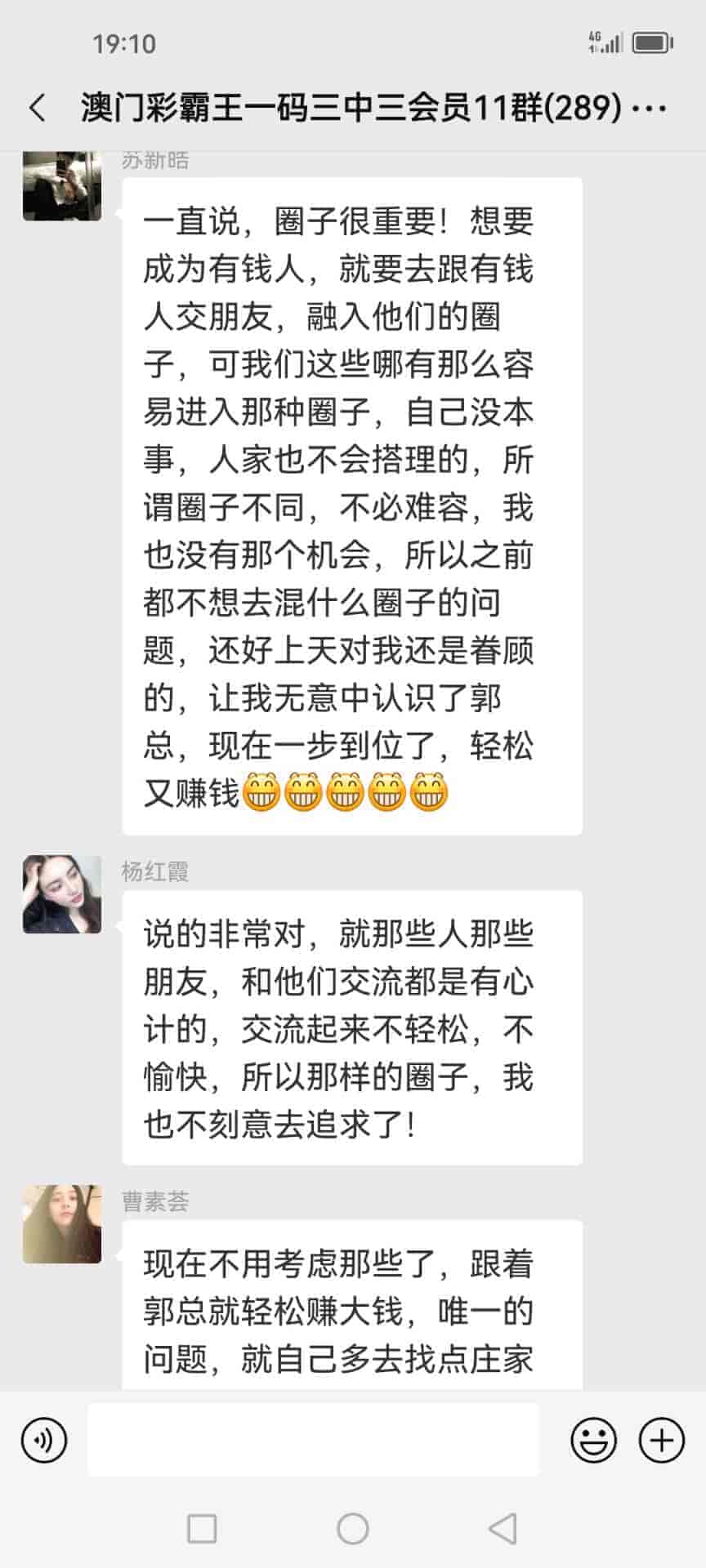Open the emoji sticker panel

pyautogui.click(x=593, y=1440)
